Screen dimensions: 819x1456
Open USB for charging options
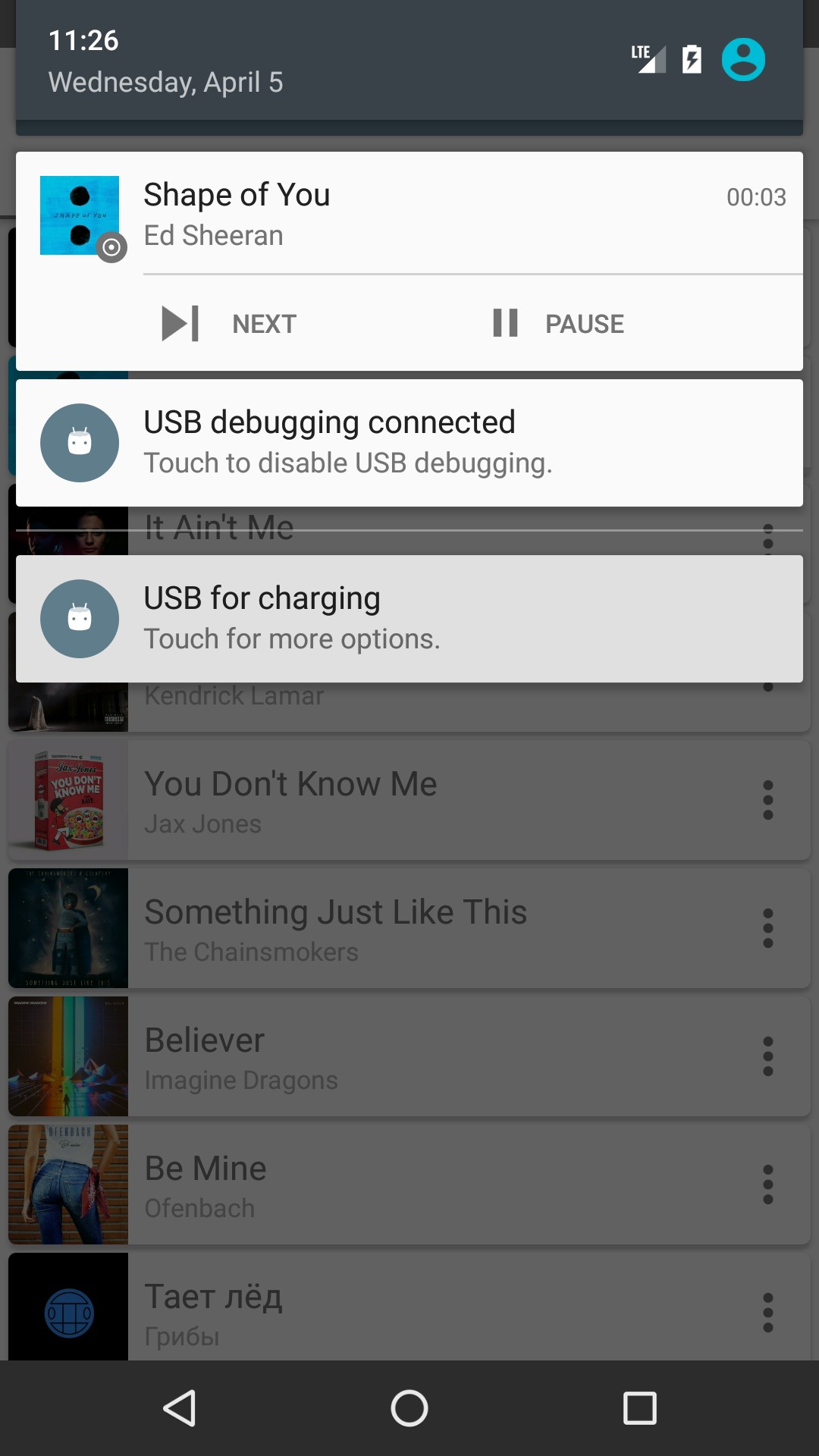coord(409,619)
